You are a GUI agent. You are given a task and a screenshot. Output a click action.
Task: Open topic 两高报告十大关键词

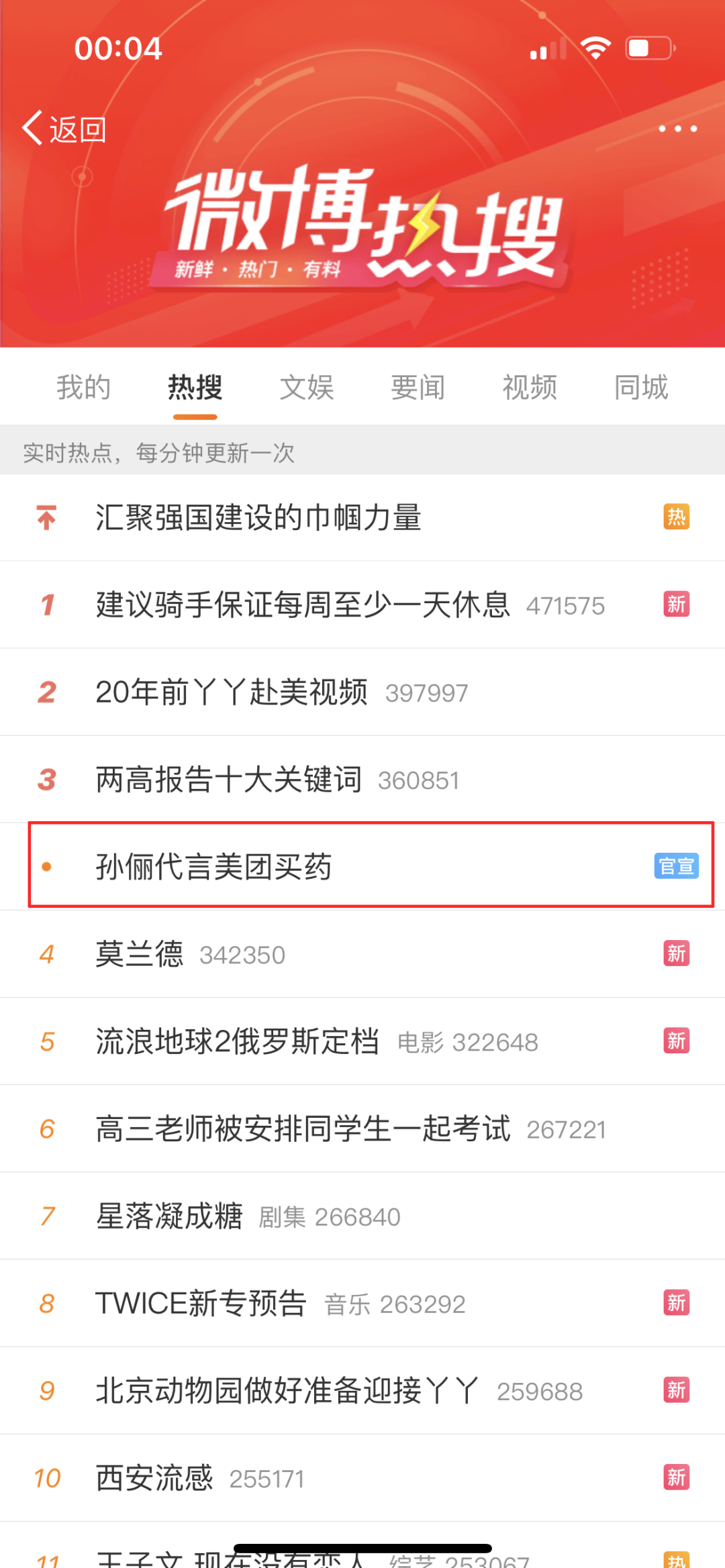pyautogui.click(x=362, y=779)
